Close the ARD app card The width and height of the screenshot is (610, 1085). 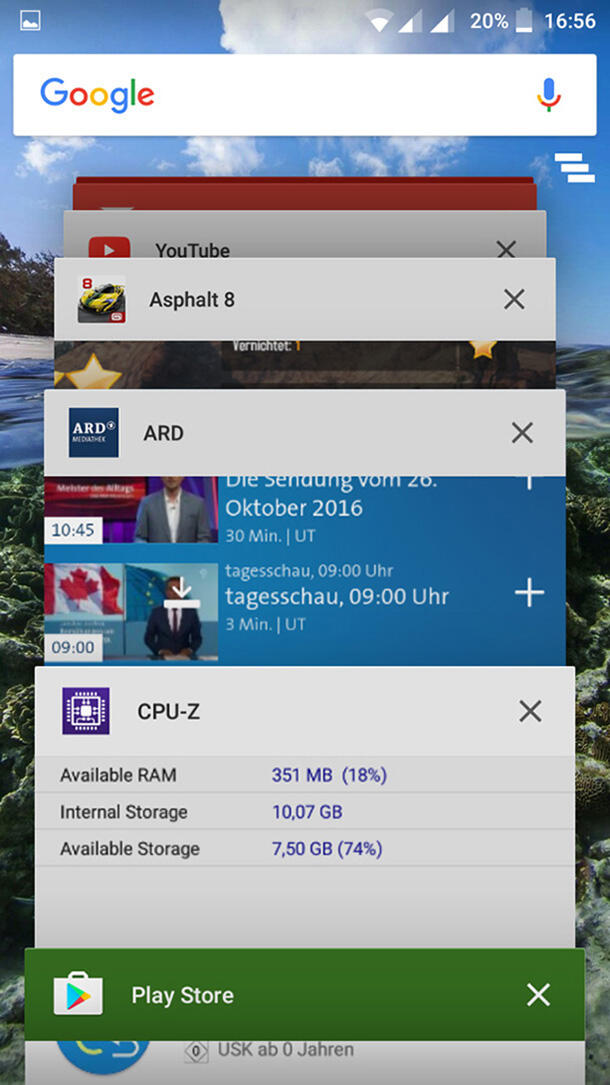pos(522,433)
